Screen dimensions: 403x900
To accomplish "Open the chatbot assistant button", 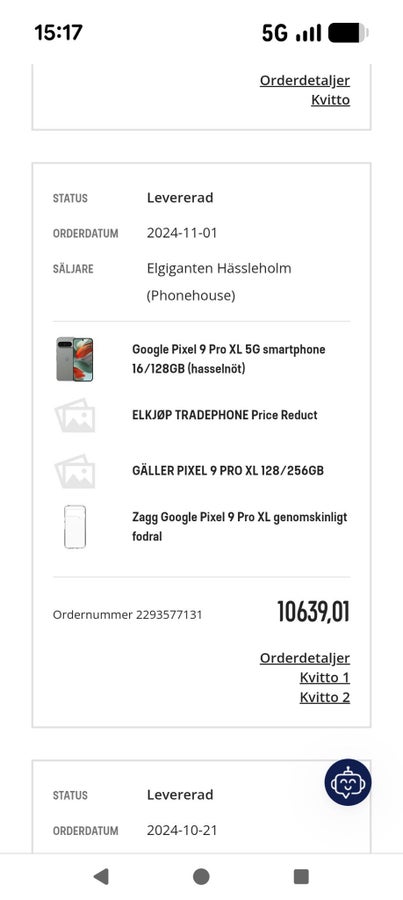I will coord(347,782).
